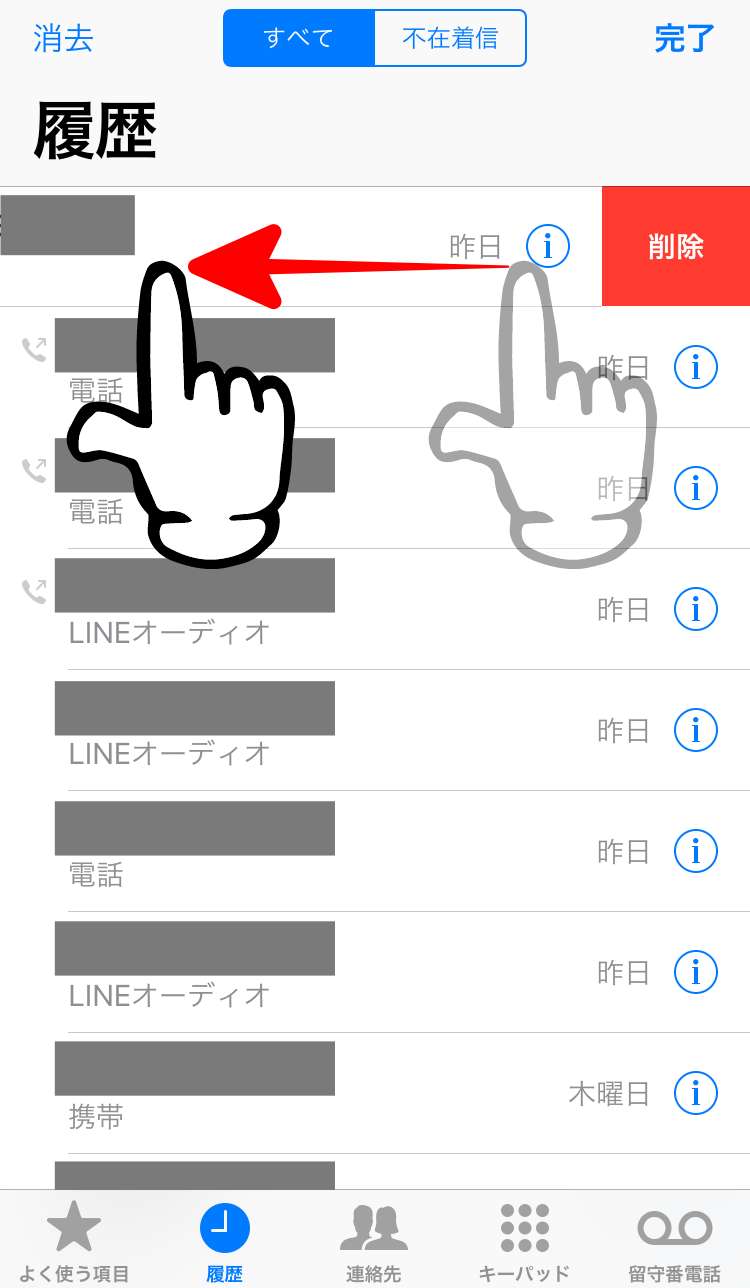Open the 留守番電話 tab
The image size is (750, 1288).
coord(675,1241)
